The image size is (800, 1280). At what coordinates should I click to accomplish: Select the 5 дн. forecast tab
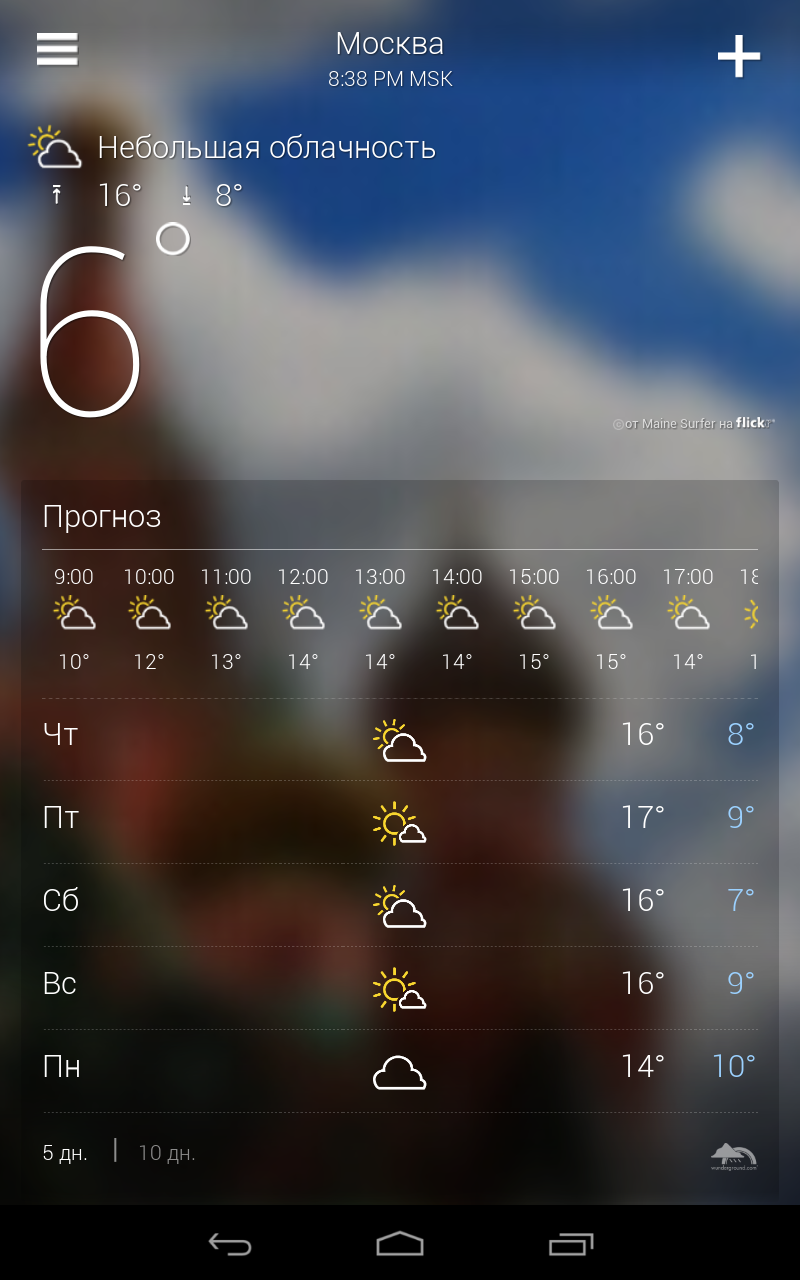65,1153
